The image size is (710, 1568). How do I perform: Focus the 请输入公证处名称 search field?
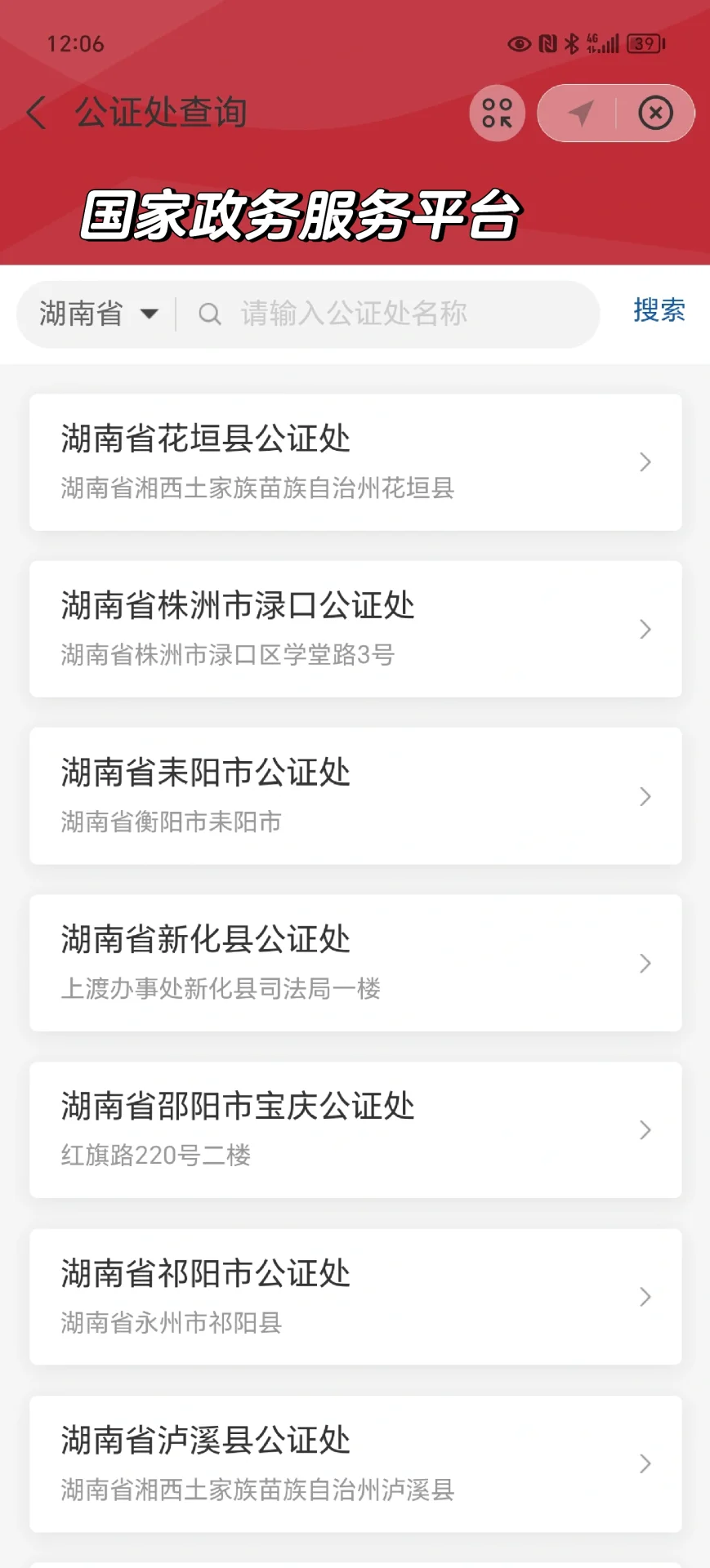(x=392, y=314)
